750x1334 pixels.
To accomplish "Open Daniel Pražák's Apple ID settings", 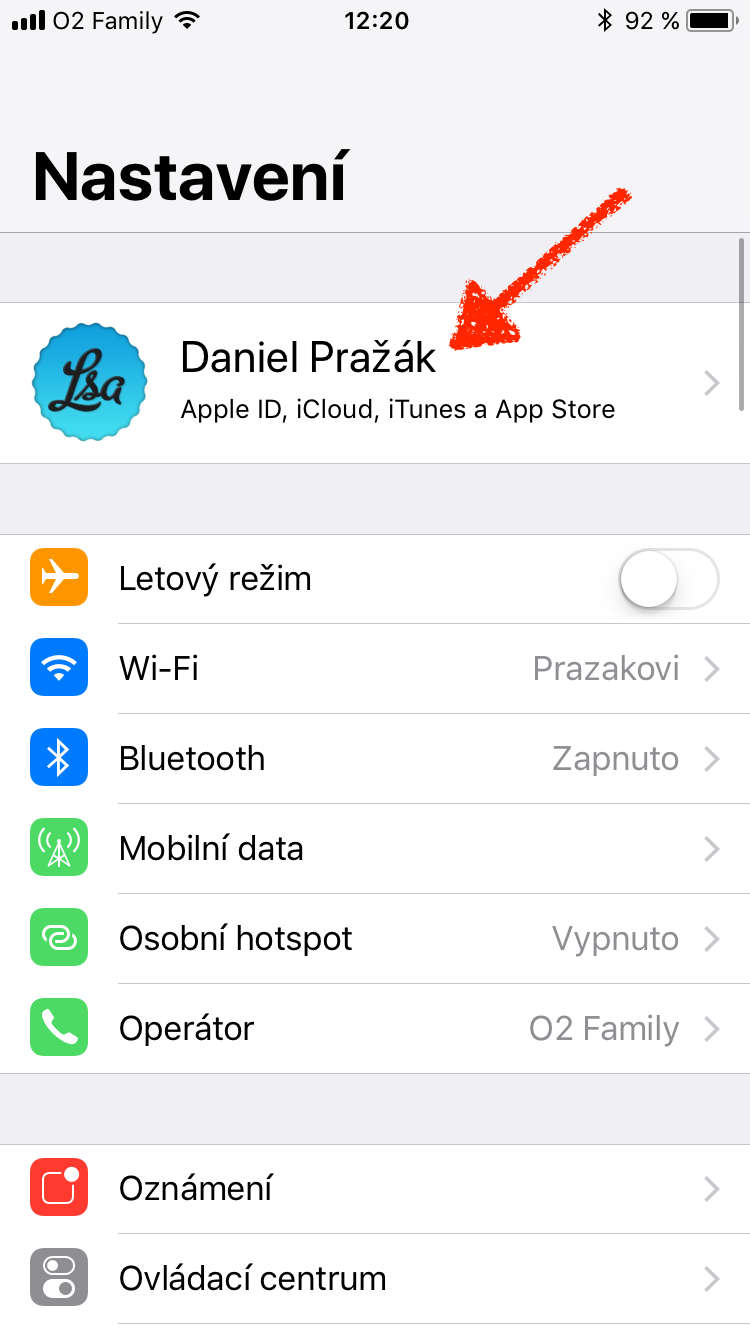I will coord(375,383).
